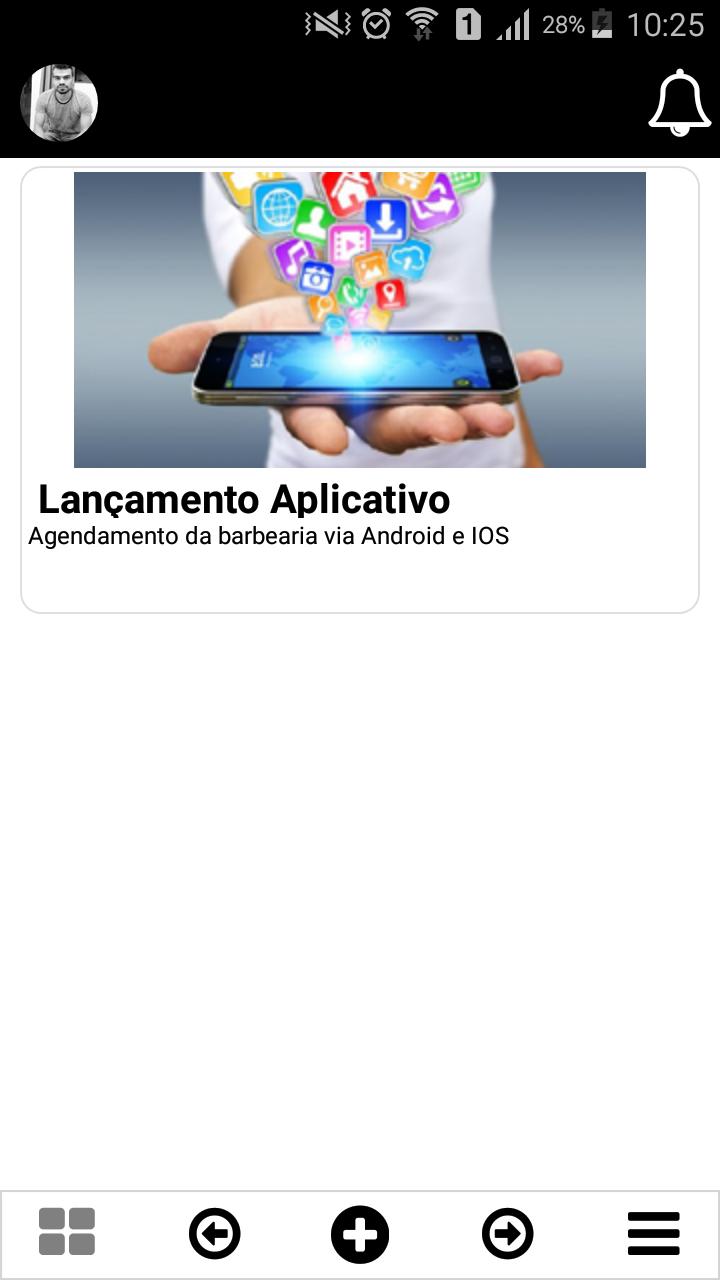Screen dimensions: 720x1280
Task: Open the profile avatar photo
Action: click(x=59, y=103)
